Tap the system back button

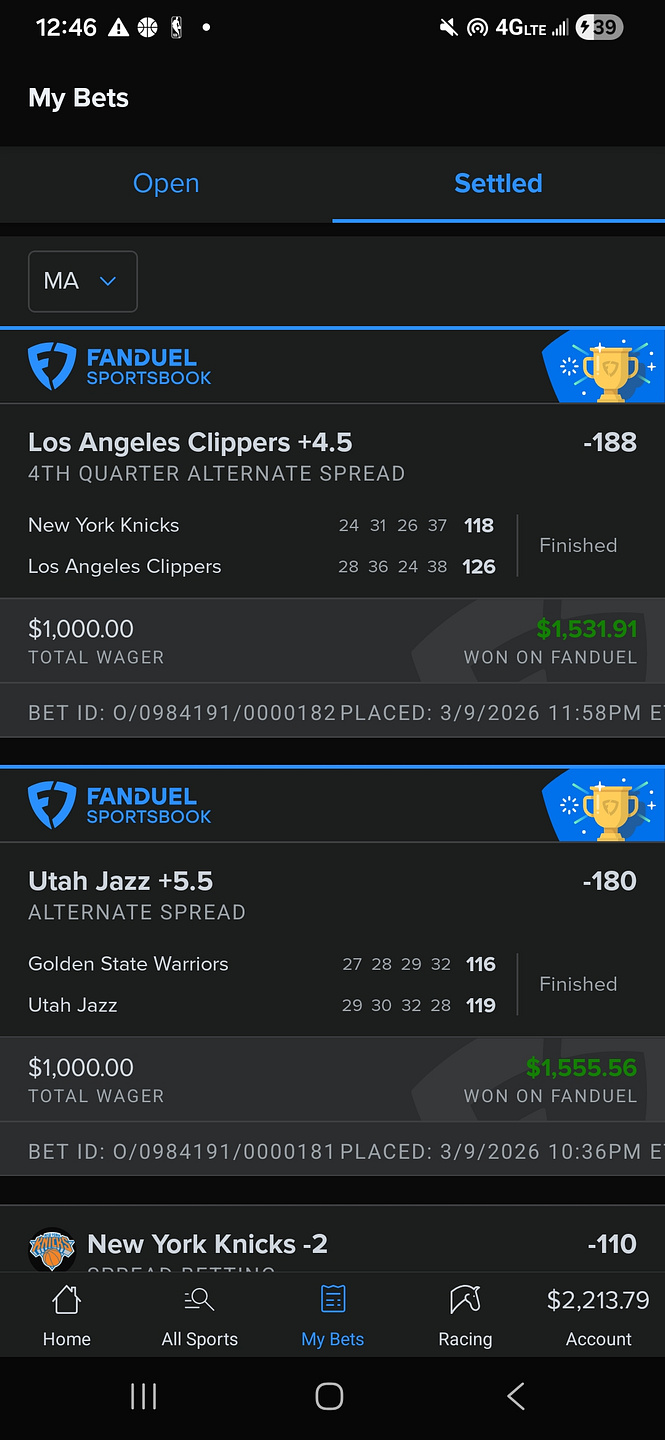click(516, 1396)
